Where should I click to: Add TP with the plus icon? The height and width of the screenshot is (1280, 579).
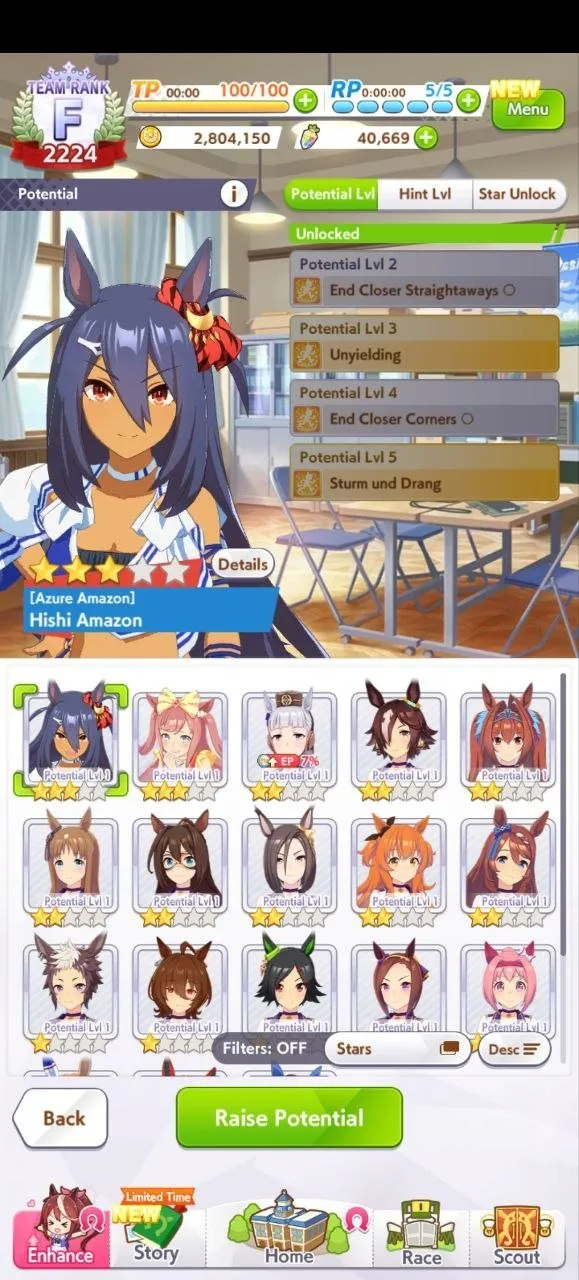click(x=306, y=100)
